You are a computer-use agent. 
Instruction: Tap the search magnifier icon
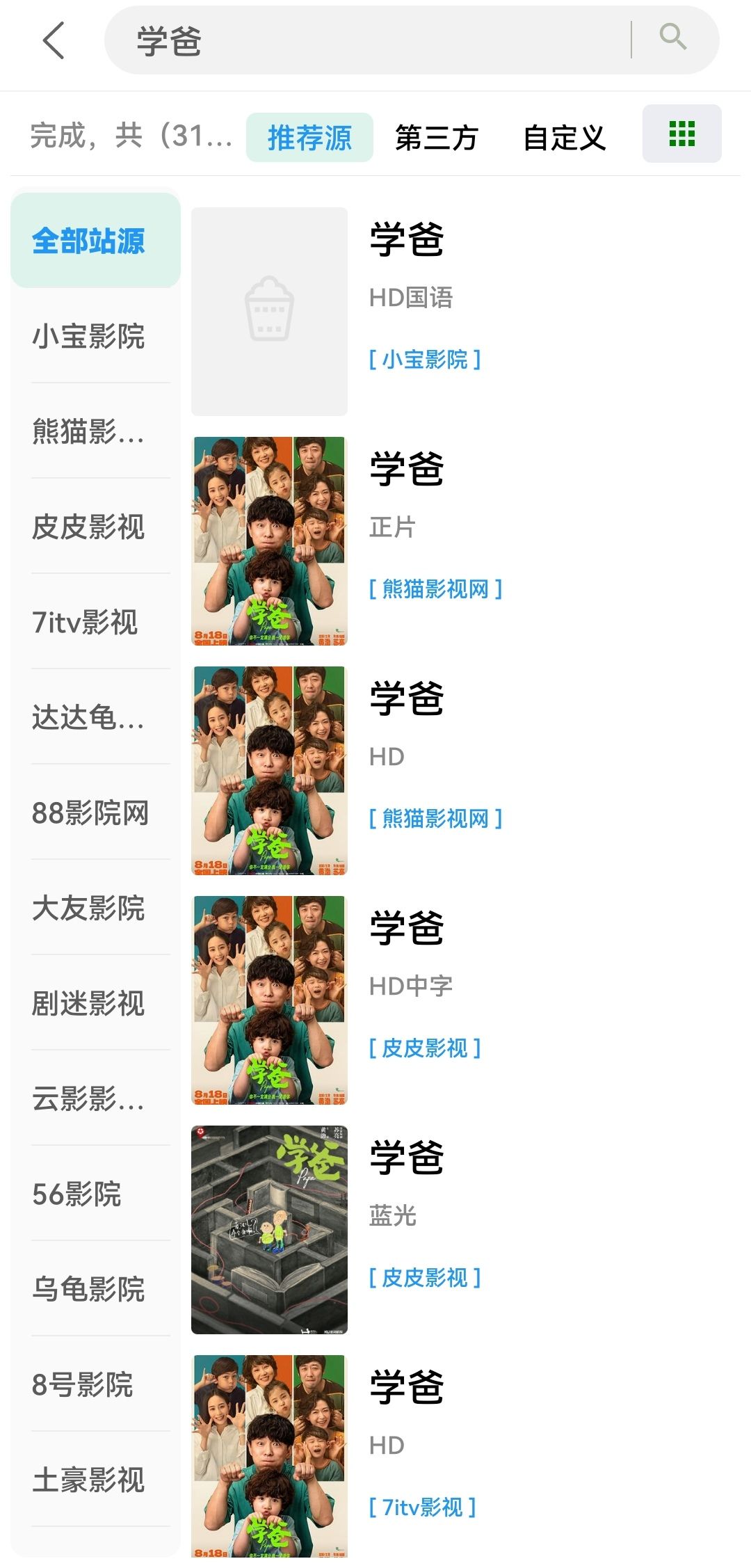(672, 38)
